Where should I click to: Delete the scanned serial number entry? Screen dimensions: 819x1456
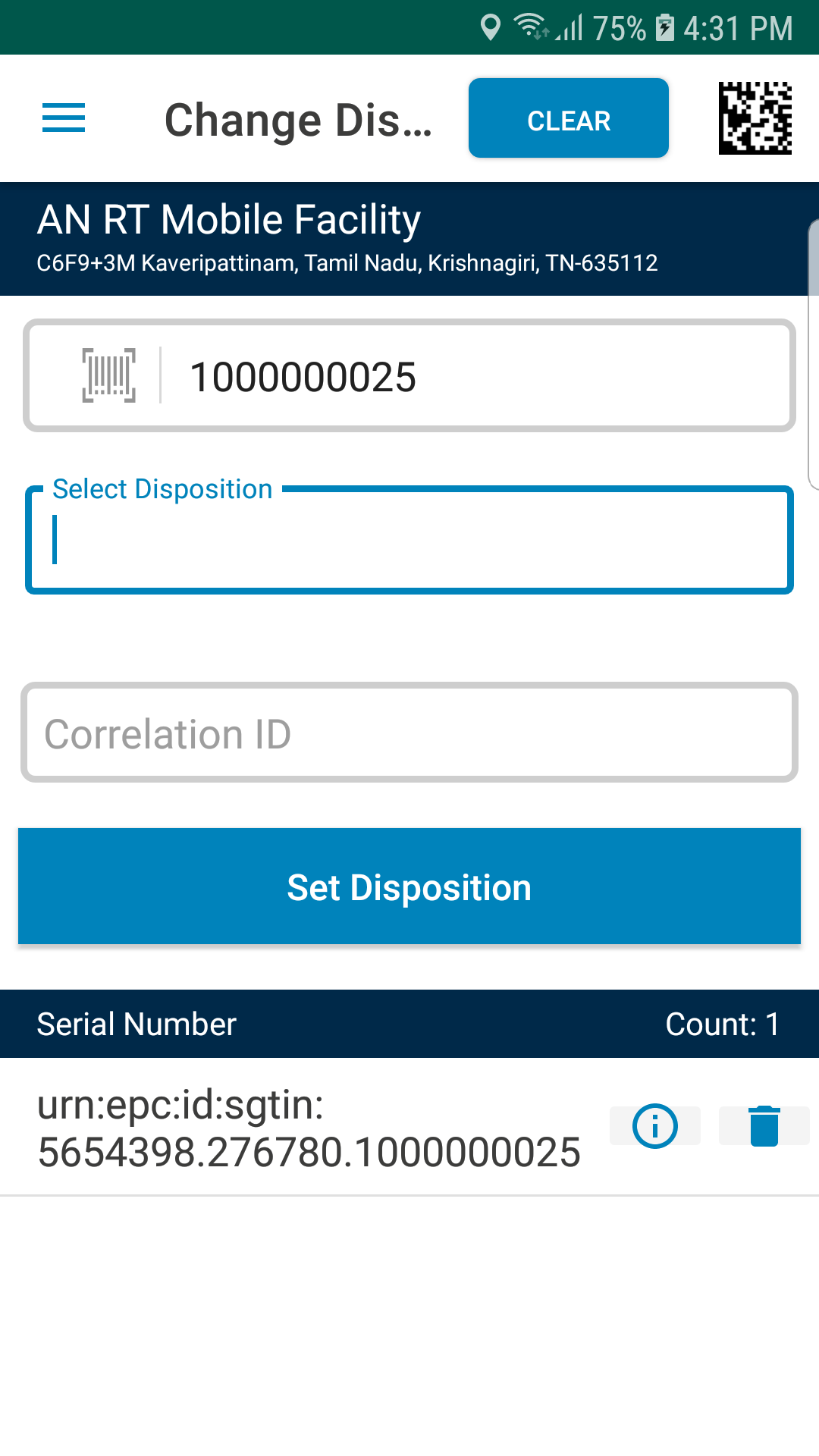coord(764,1126)
